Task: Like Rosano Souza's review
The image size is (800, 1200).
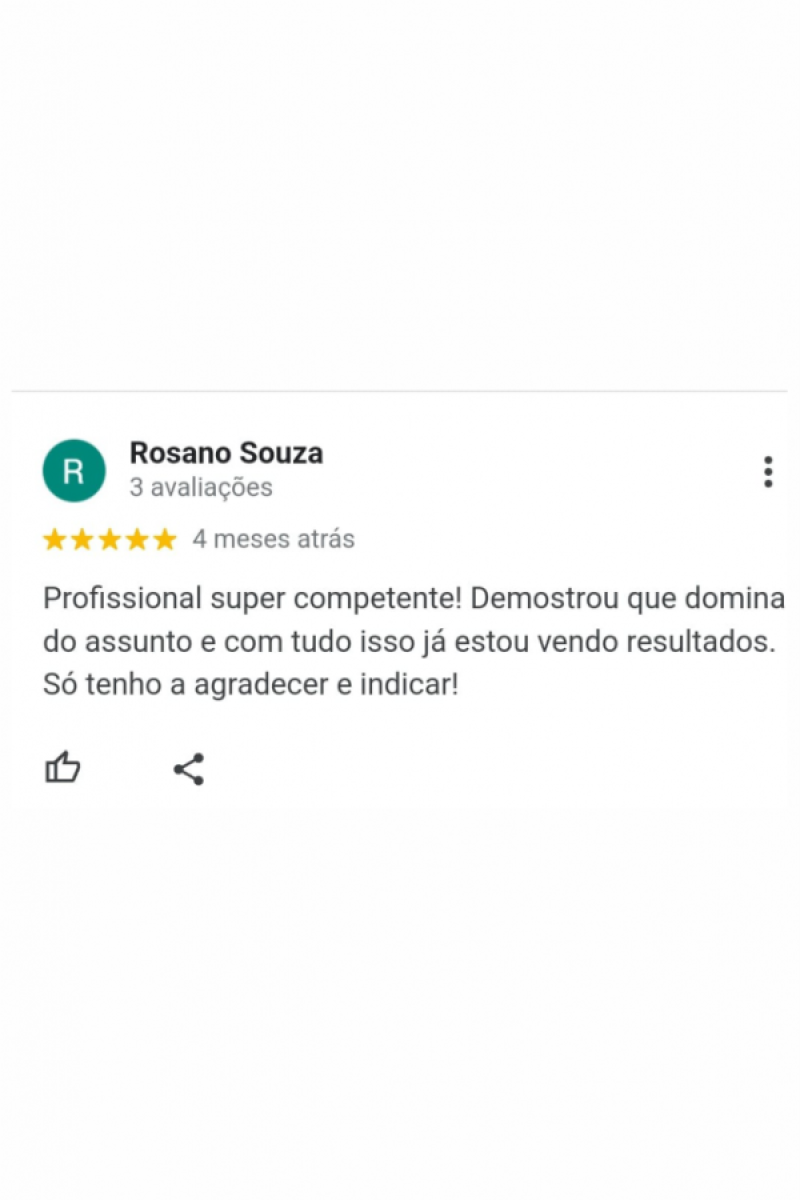Action: pos(63,768)
